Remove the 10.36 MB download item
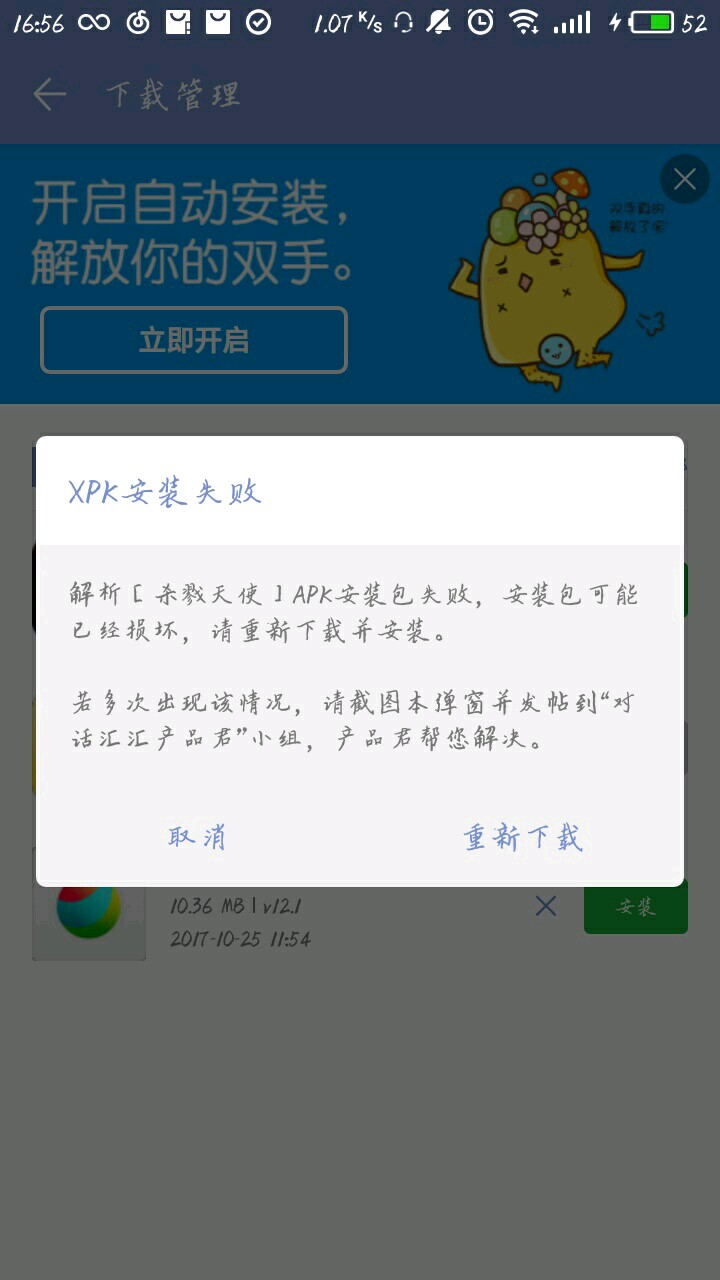 pos(546,906)
